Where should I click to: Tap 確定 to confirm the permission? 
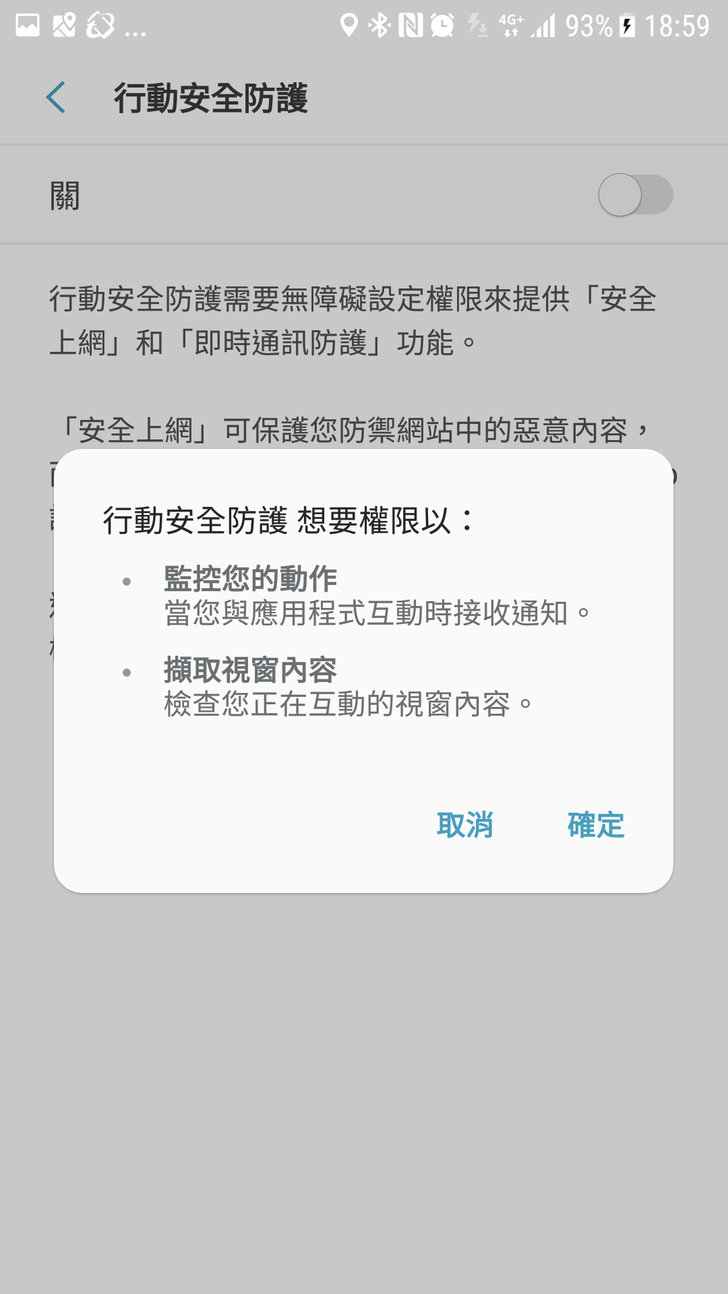[x=595, y=825]
